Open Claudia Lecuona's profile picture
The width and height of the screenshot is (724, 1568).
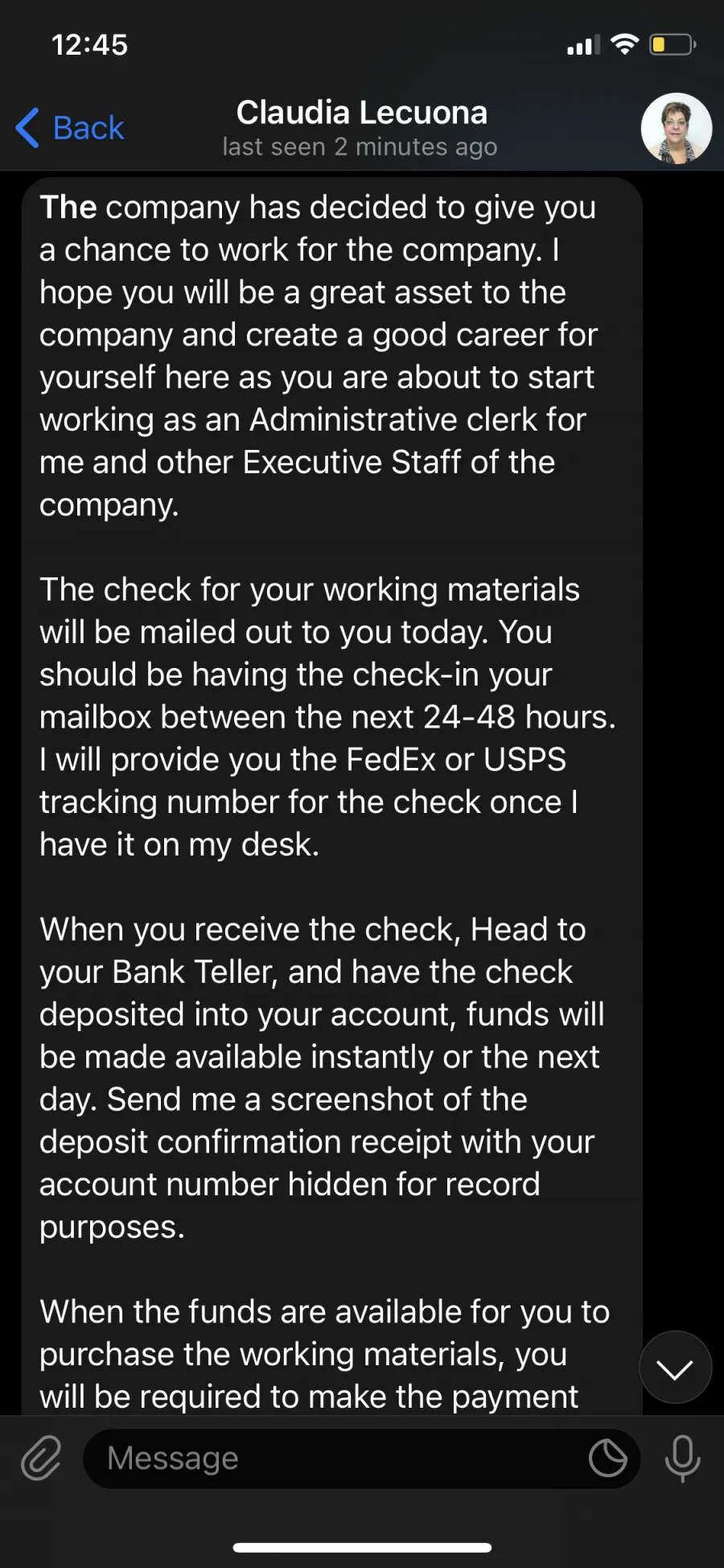(x=676, y=129)
